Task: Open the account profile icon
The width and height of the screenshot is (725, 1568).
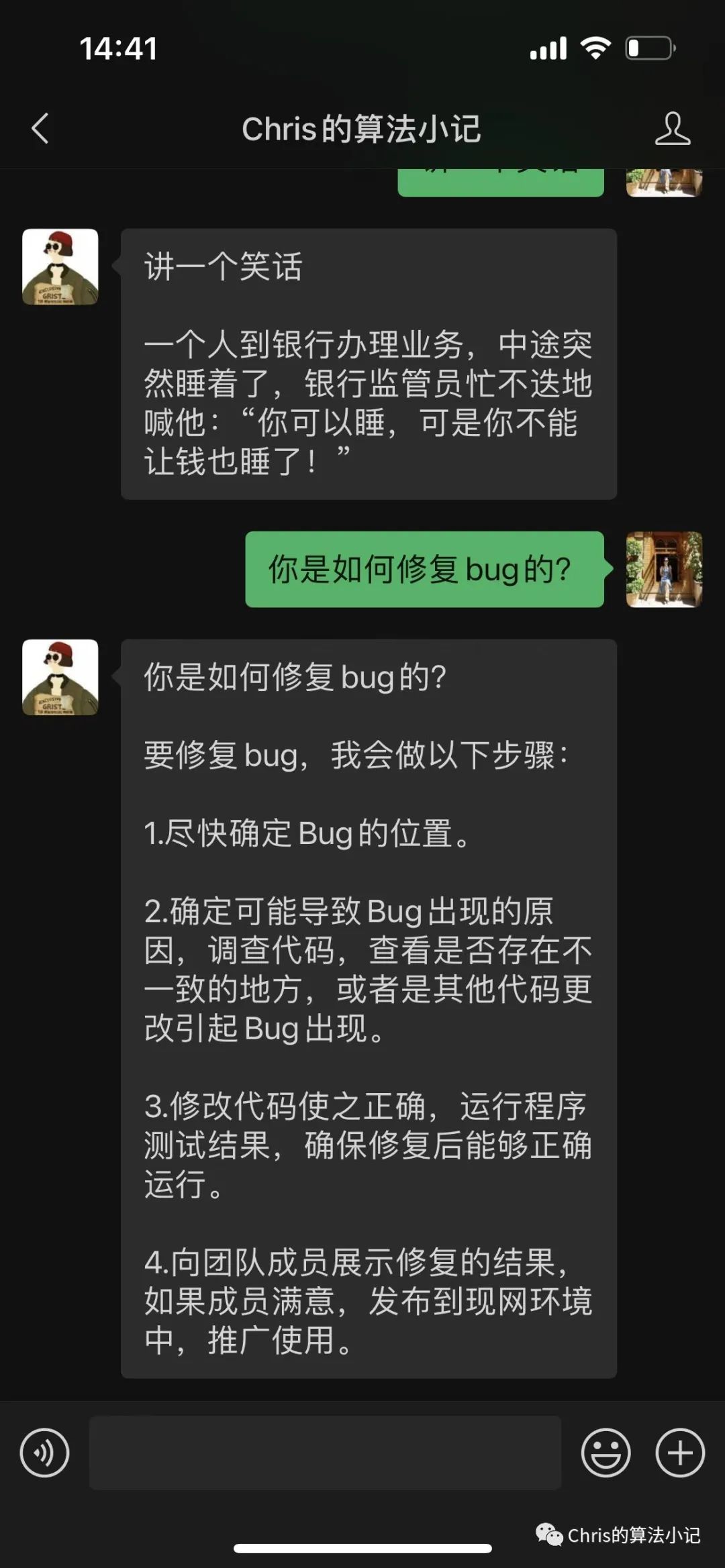Action: pos(672,128)
